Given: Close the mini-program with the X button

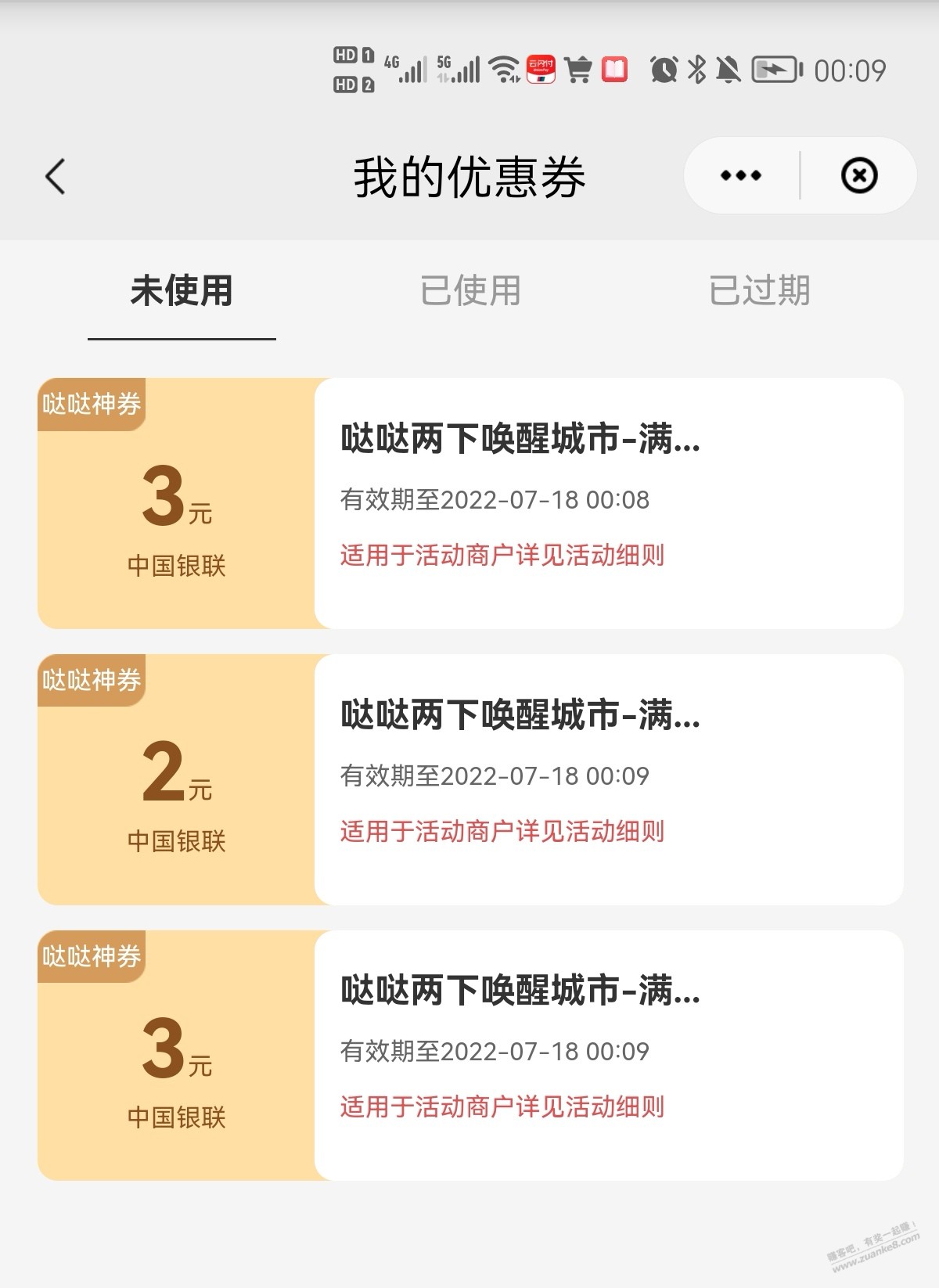Looking at the screenshot, I should pyautogui.click(x=858, y=176).
